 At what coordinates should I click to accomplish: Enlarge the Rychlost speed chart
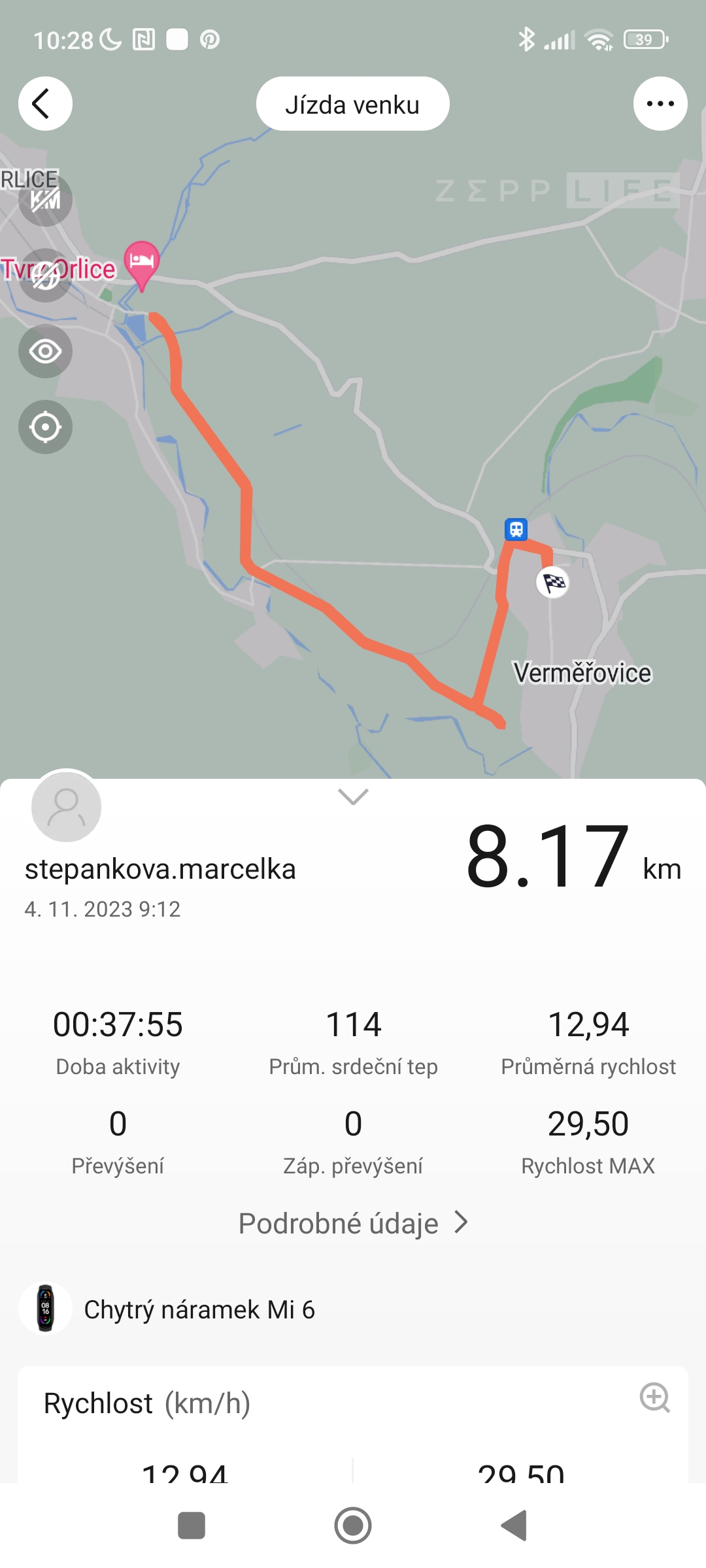[x=654, y=1397]
